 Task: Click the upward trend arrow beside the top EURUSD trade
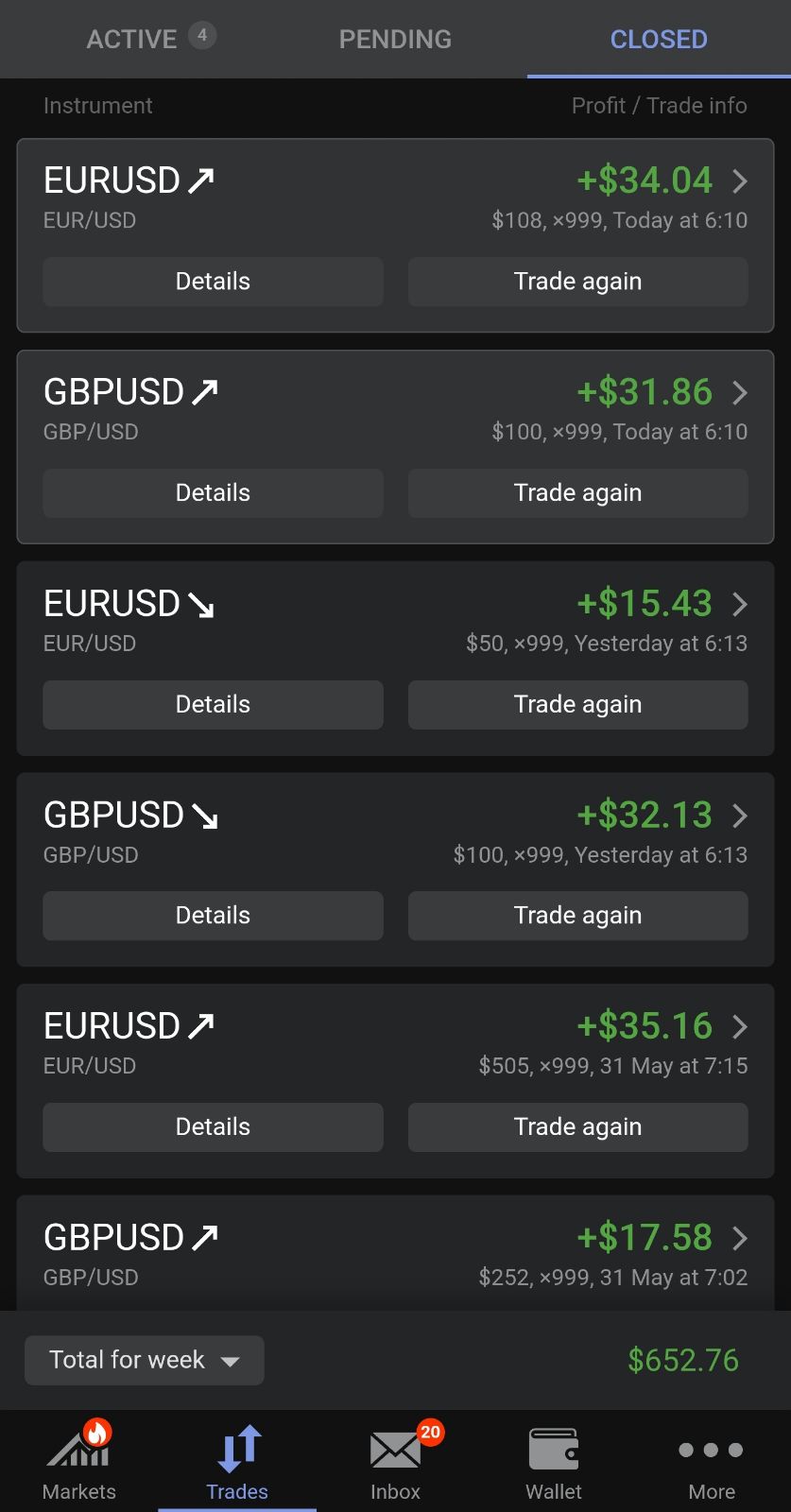click(x=201, y=179)
